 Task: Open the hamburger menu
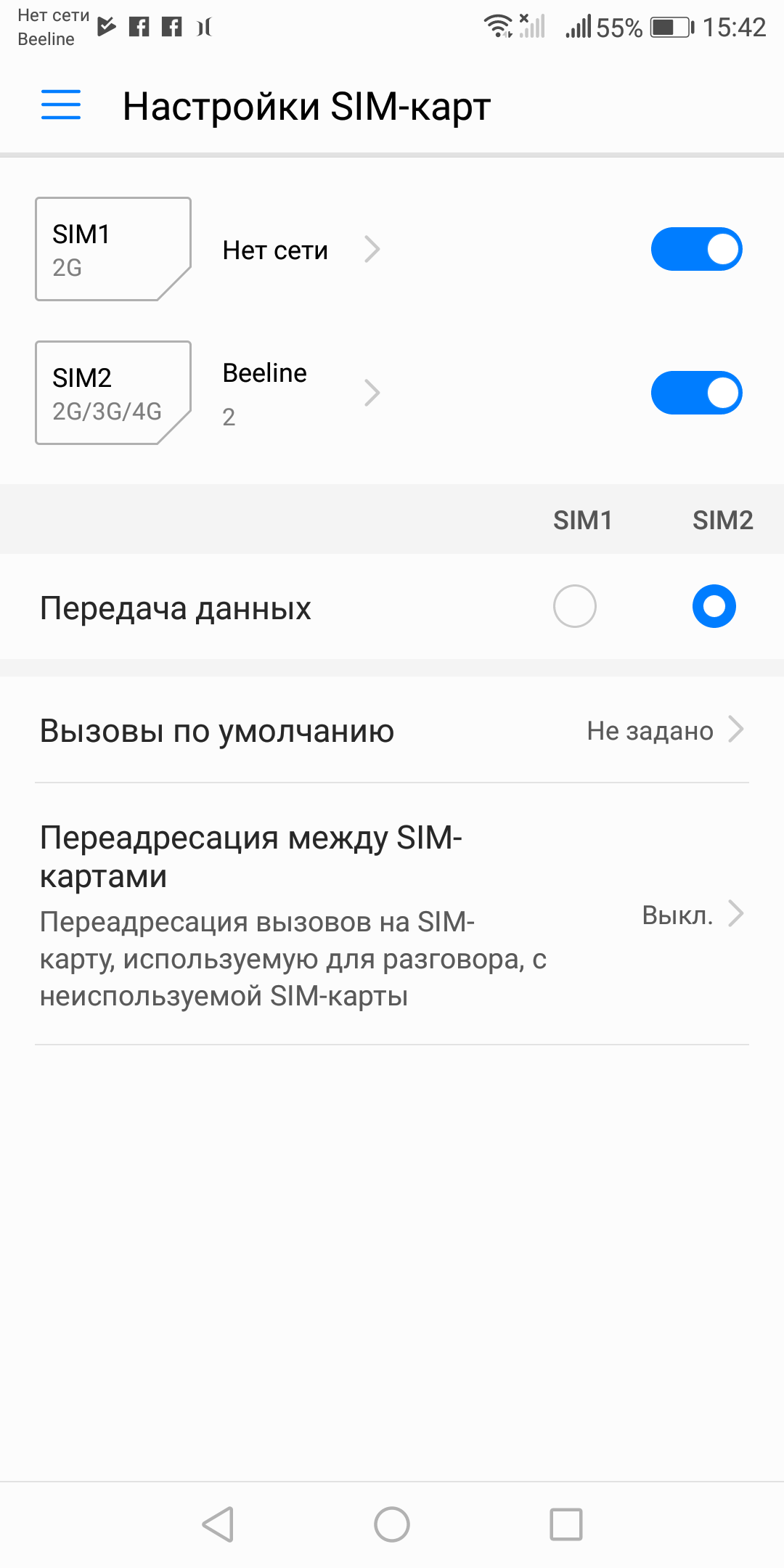click(x=61, y=105)
